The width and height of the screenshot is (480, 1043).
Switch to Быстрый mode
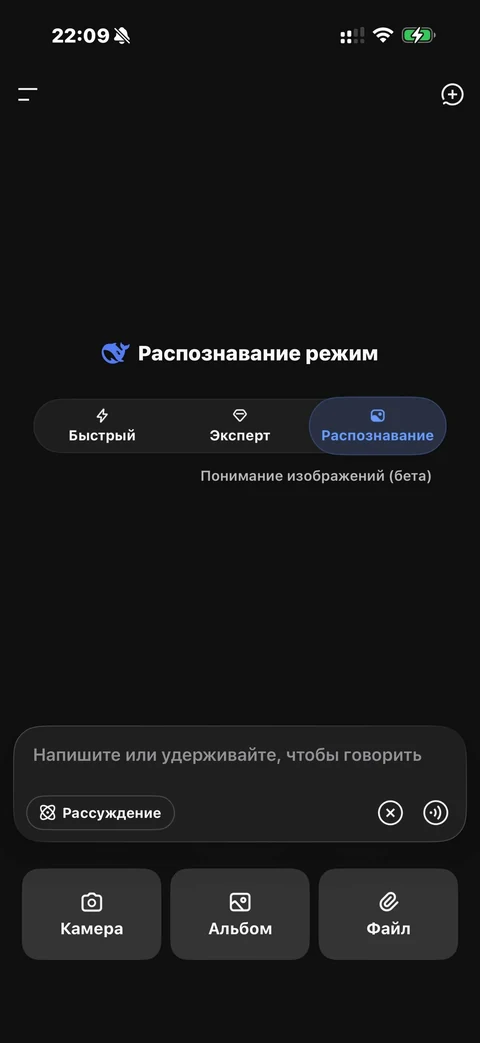(x=102, y=426)
